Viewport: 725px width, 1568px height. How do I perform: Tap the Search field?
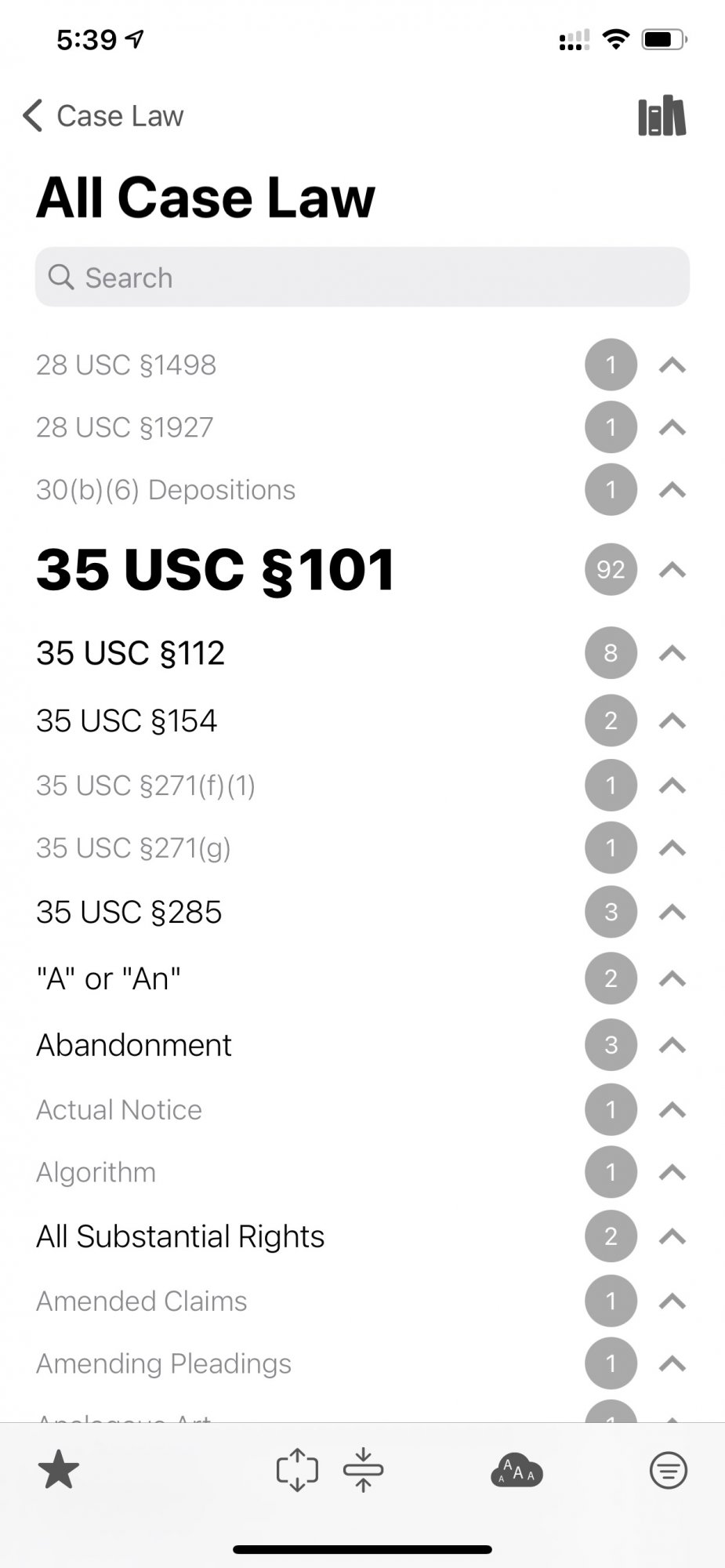[x=362, y=277]
